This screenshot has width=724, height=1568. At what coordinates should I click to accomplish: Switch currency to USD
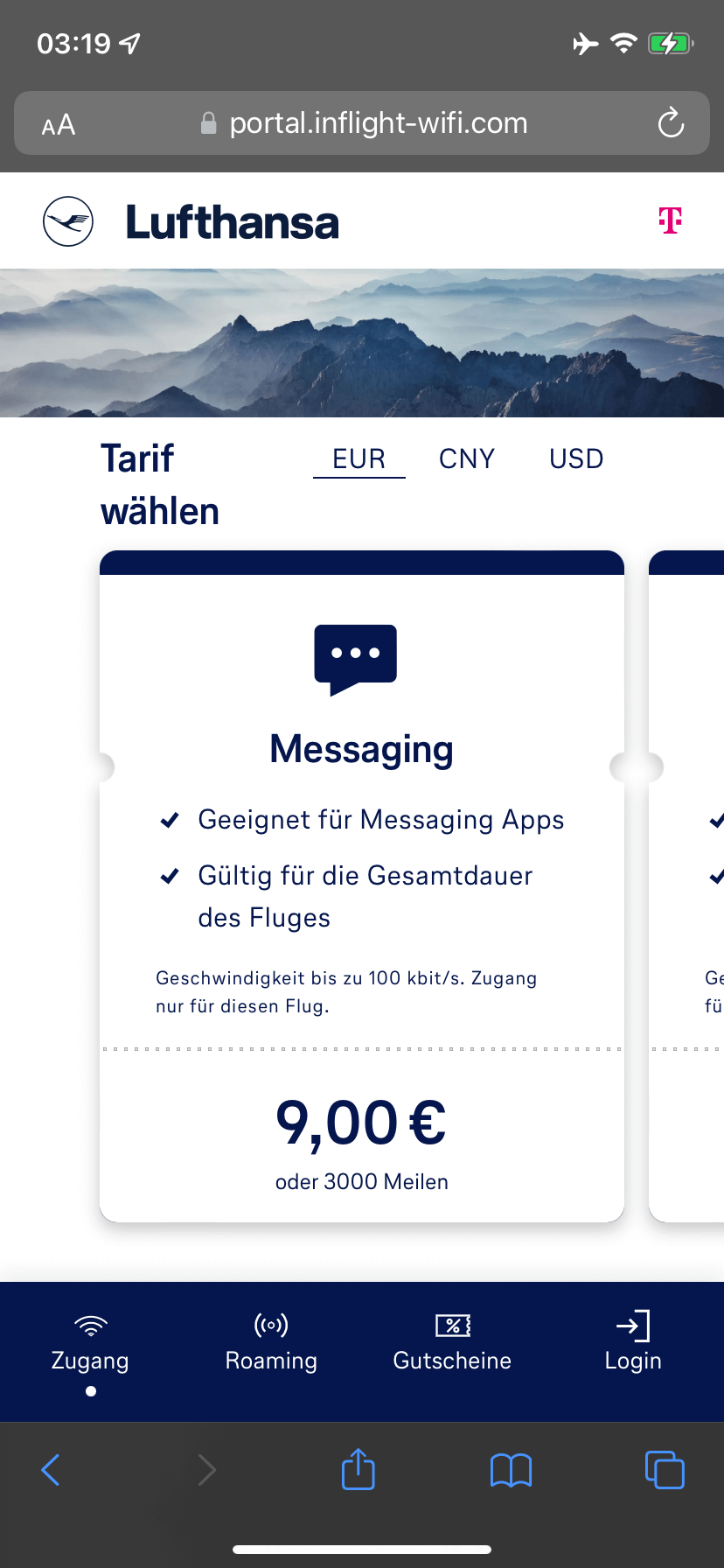[x=576, y=458]
